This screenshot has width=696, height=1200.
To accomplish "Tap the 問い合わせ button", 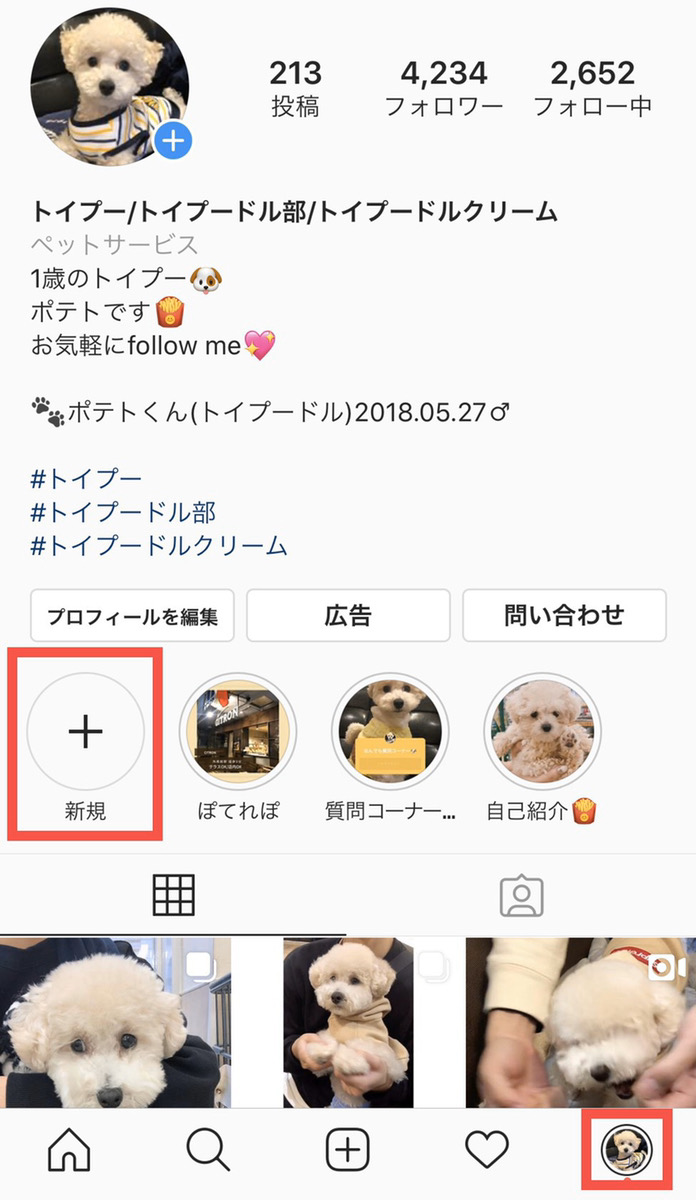I will click(564, 615).
